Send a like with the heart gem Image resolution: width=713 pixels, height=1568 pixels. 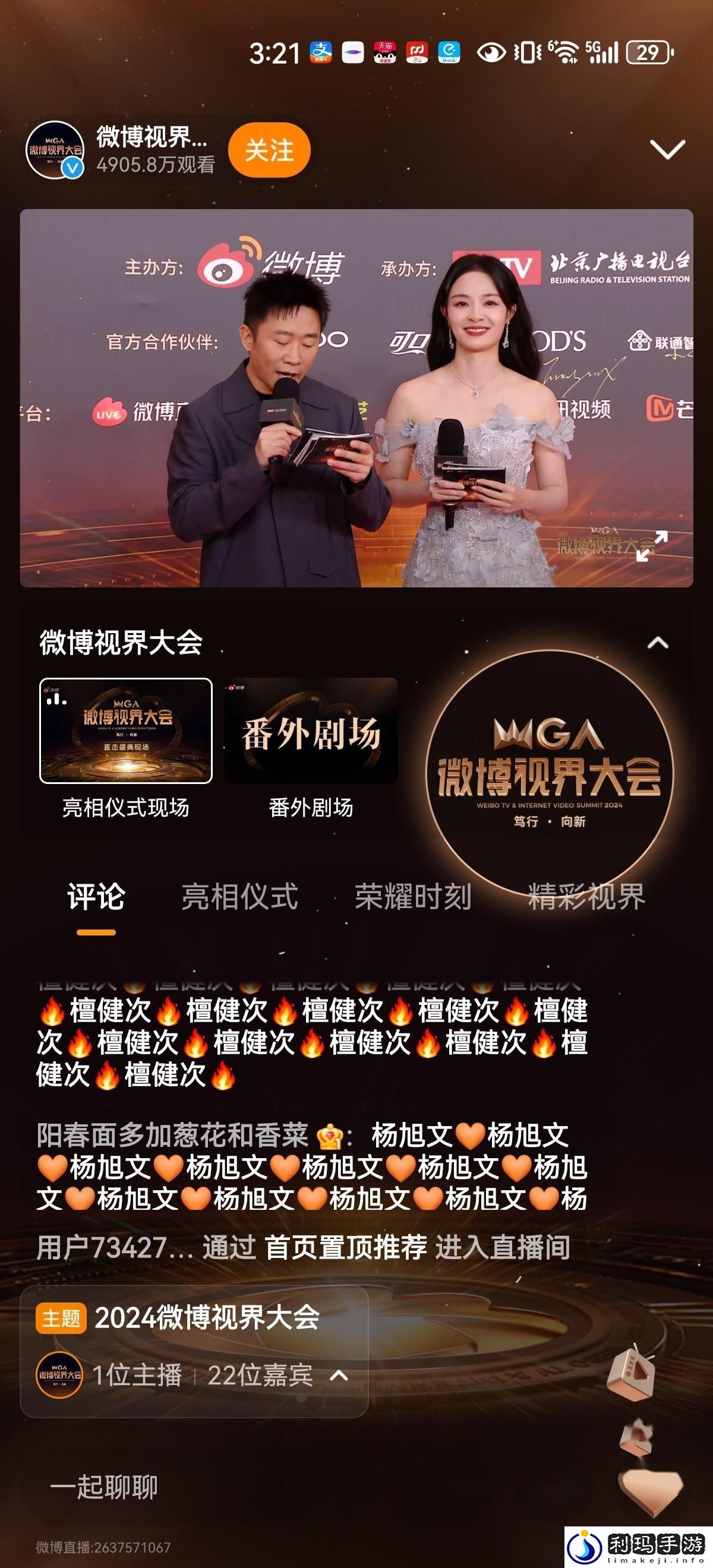tap(649, 1490)
